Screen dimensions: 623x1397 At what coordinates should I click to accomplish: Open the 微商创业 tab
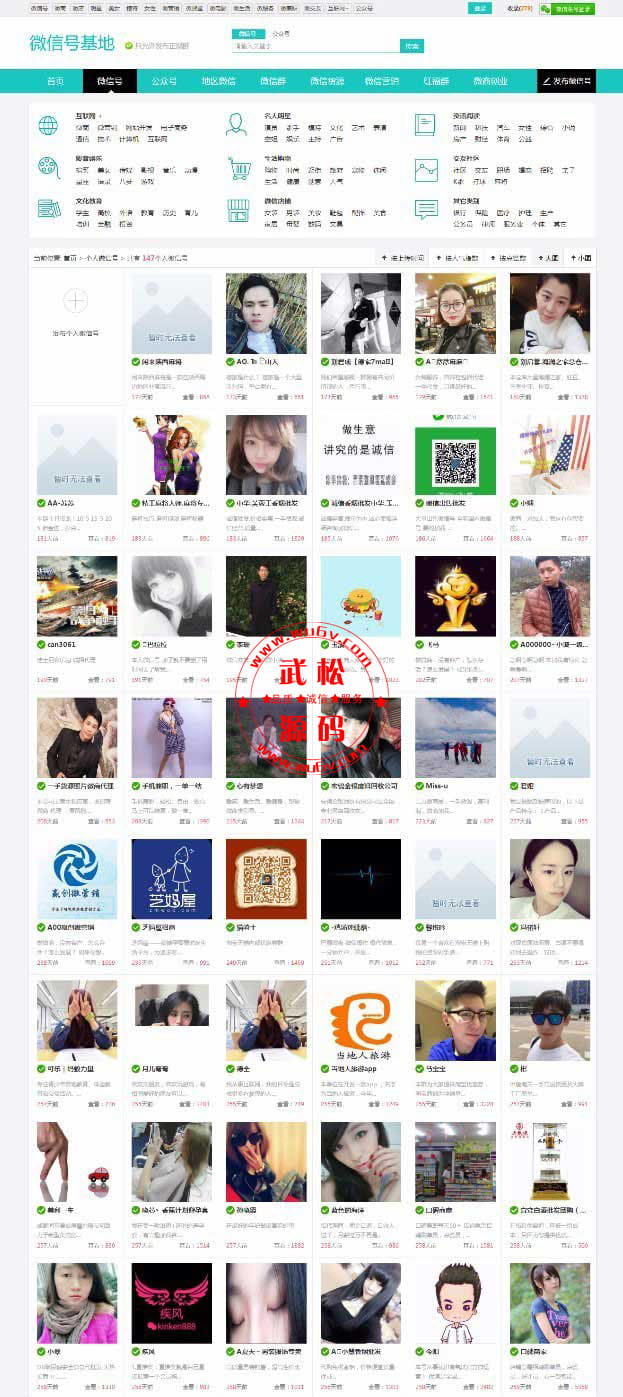[490, 81]
